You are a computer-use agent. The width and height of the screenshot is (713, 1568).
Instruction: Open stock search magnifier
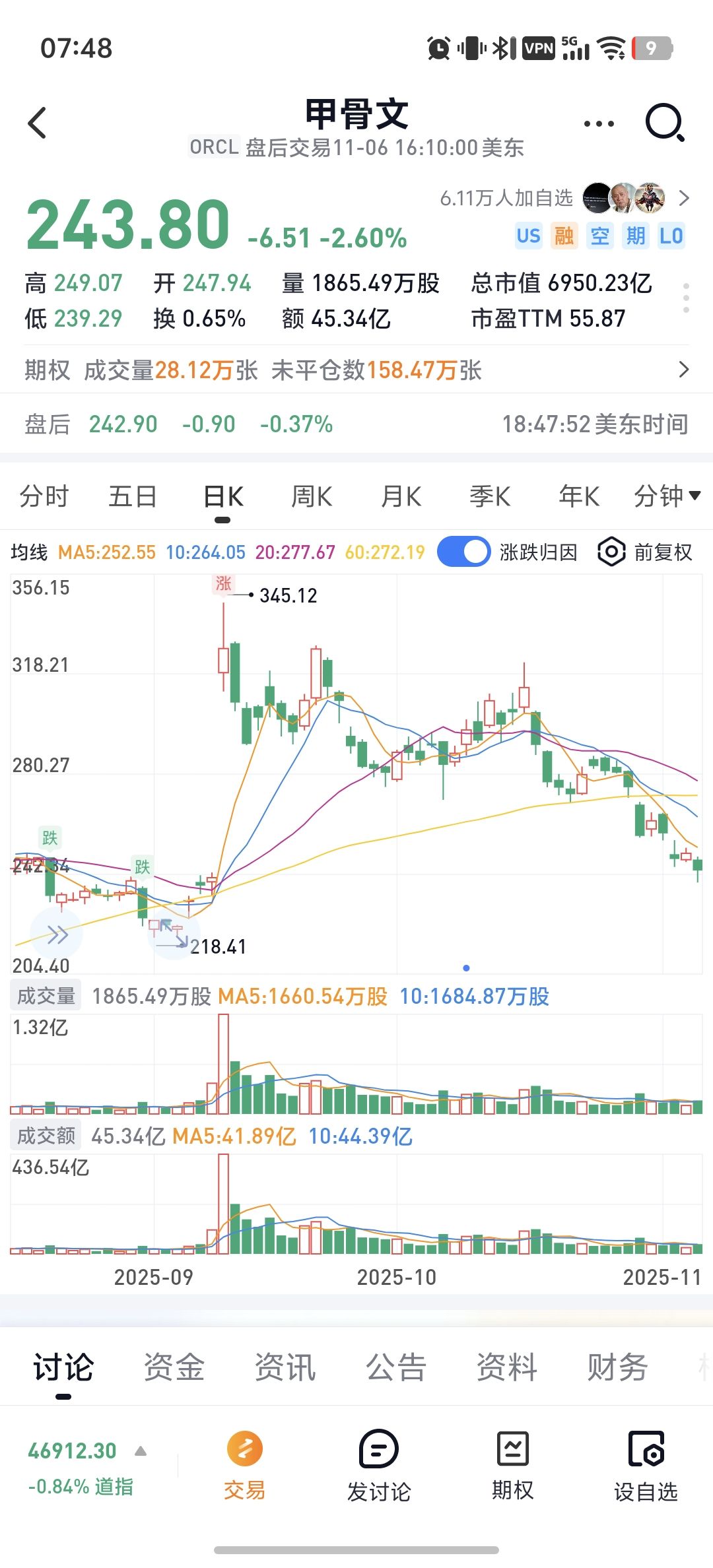click(x=664, y=123)
